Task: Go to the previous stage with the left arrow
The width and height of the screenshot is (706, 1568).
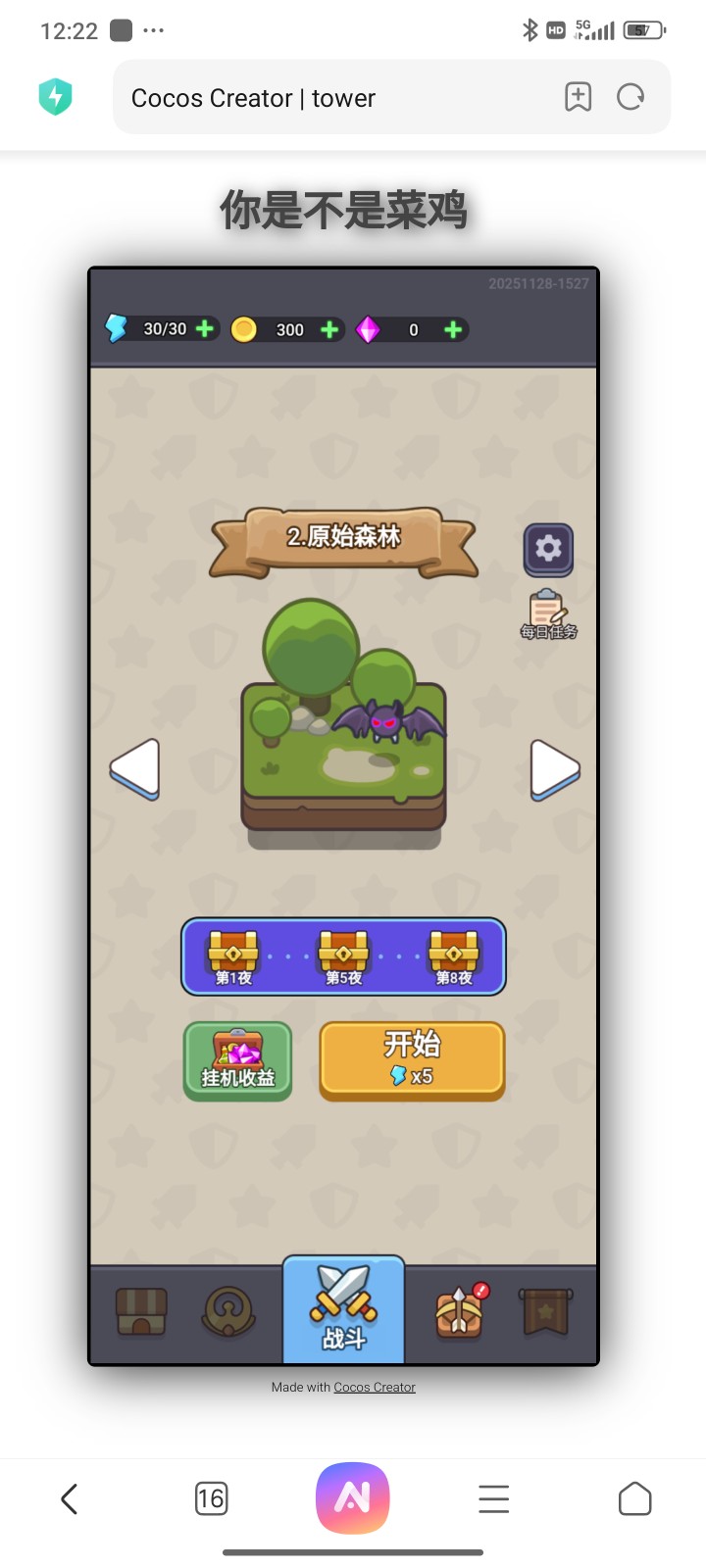Action: (135, 768)
